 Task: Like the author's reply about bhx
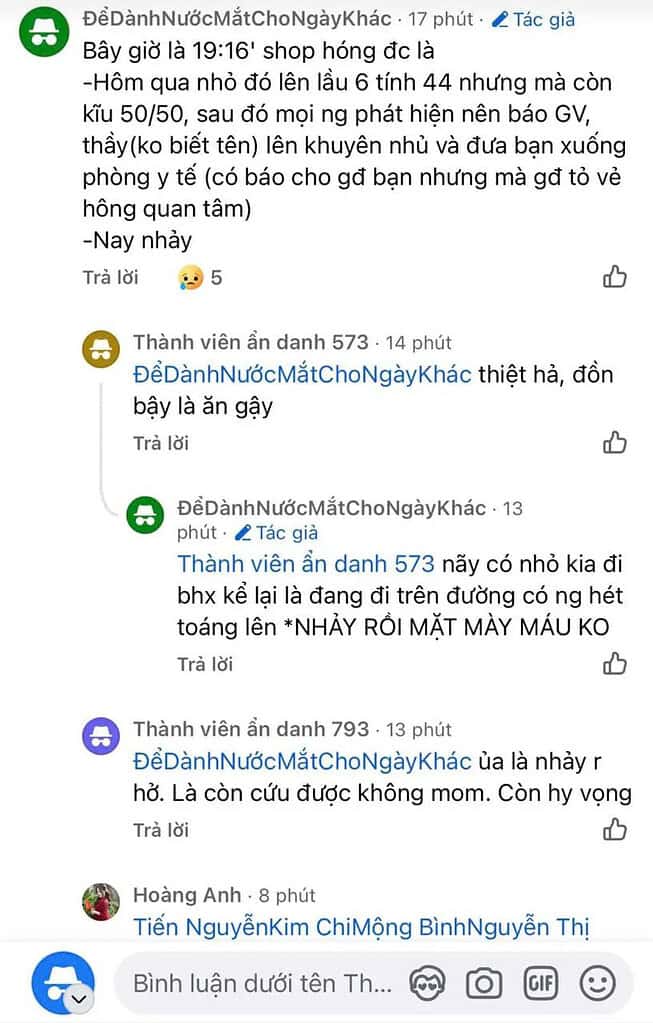point(614,663)
